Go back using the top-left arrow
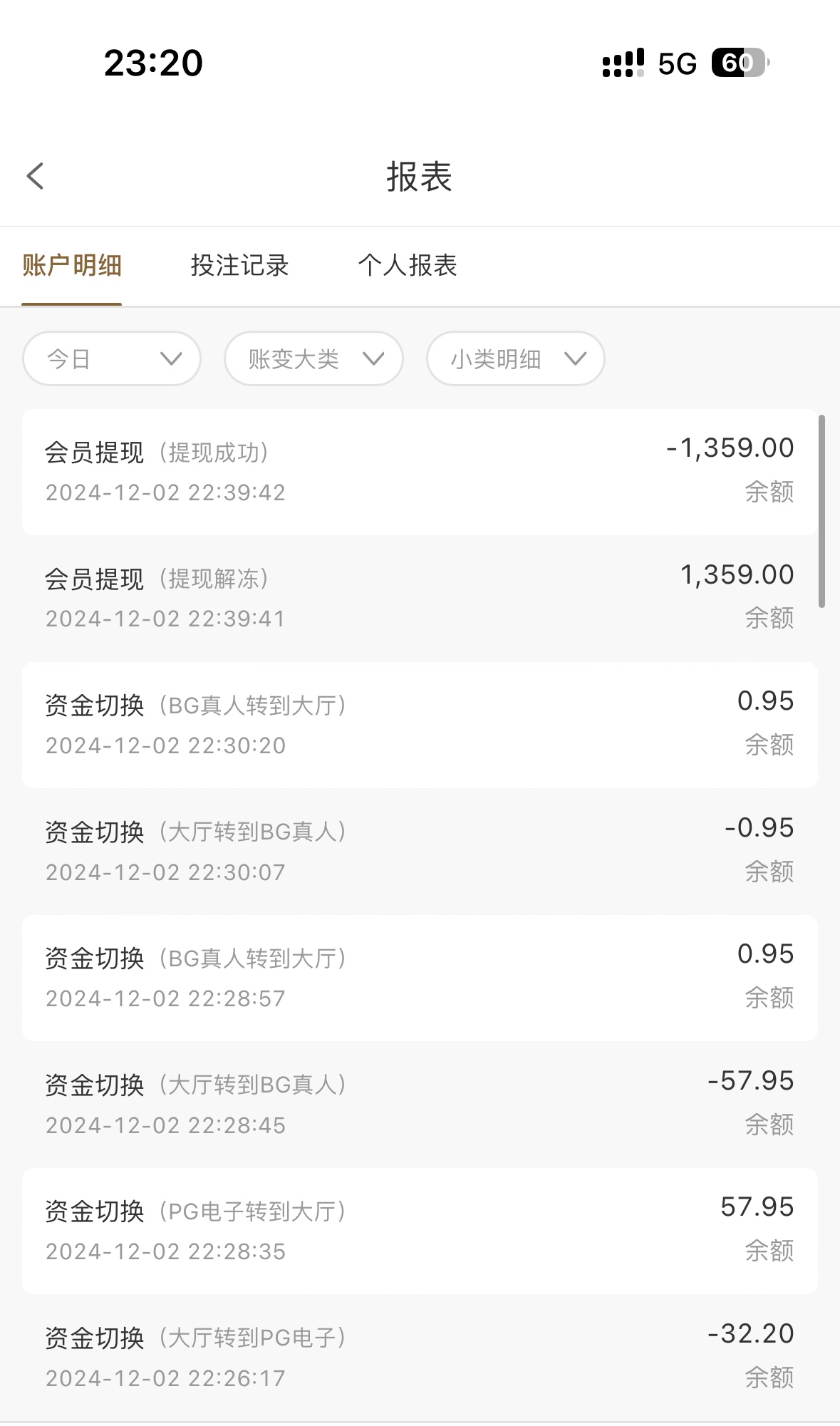840x1426 pixels. 36,176
